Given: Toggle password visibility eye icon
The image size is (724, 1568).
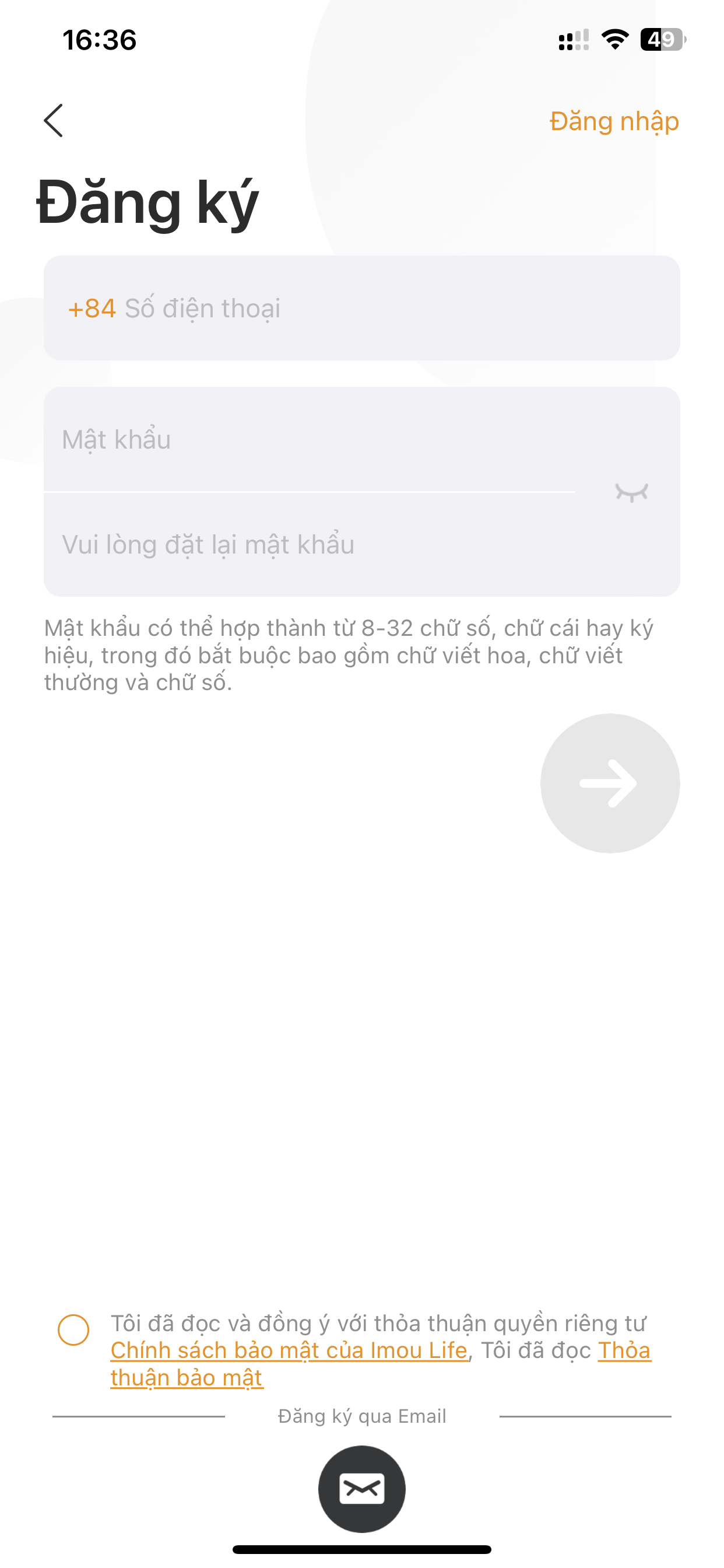Looking at the screenshot, I should pyautogui.click(x=631, y=492).
